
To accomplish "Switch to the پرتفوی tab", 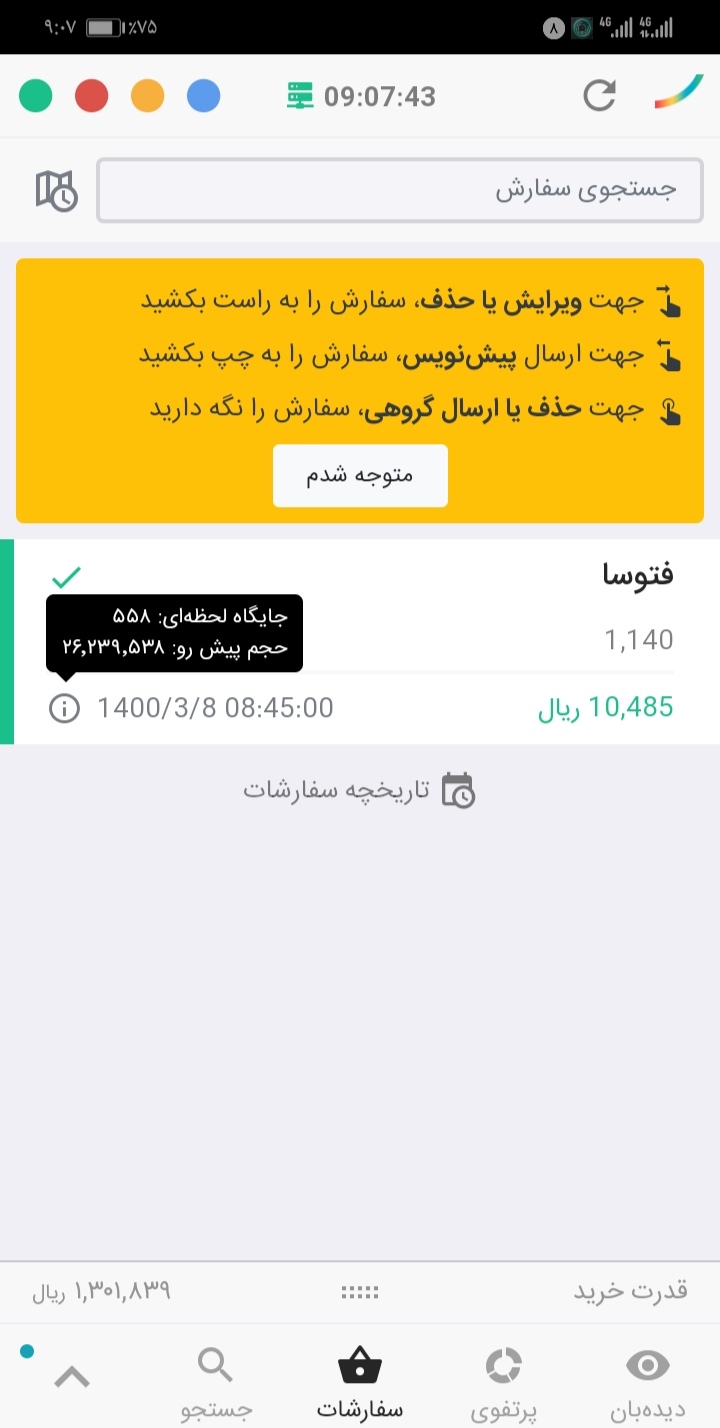I will [x=504, y=1383].
